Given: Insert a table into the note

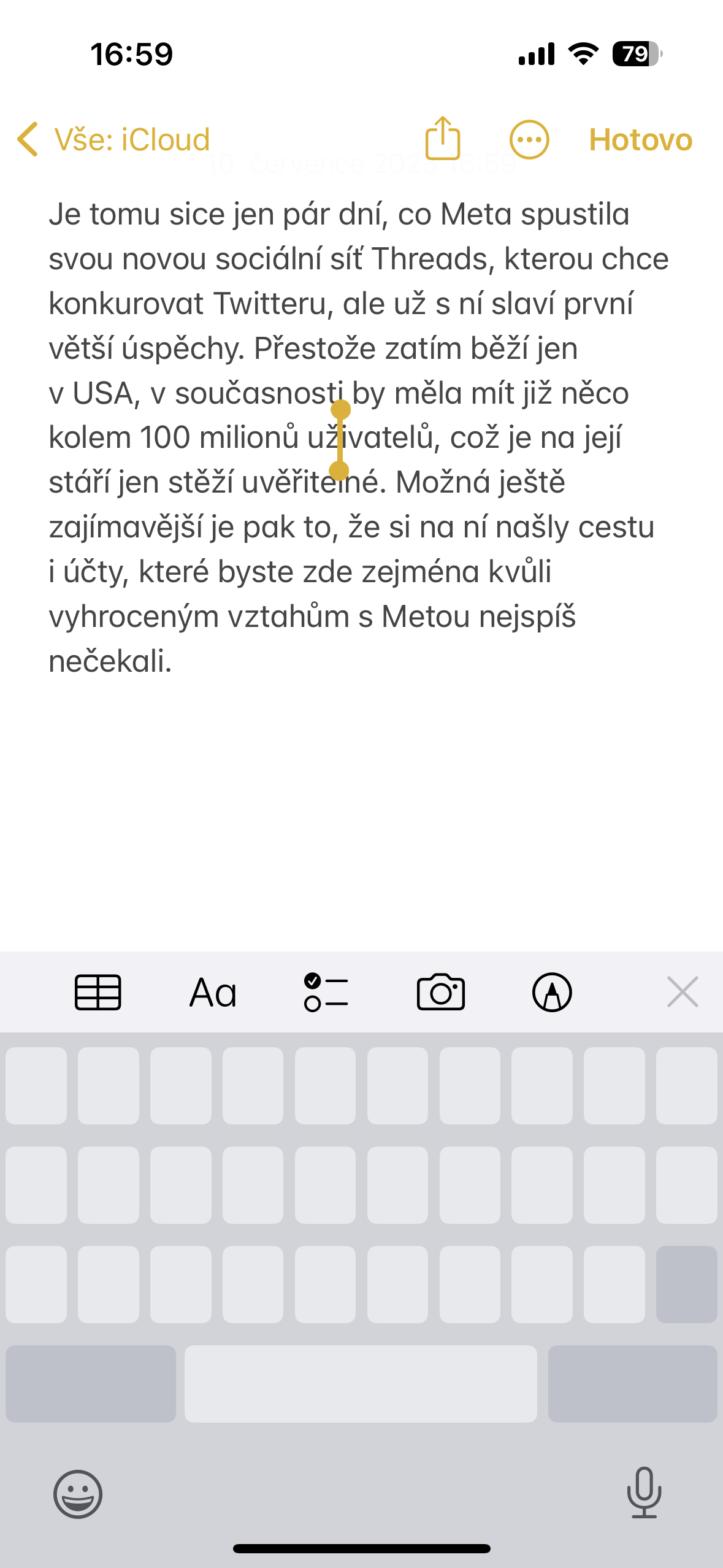Looking at the screenshot, I should pyautogui.click(x=98, y=992).
